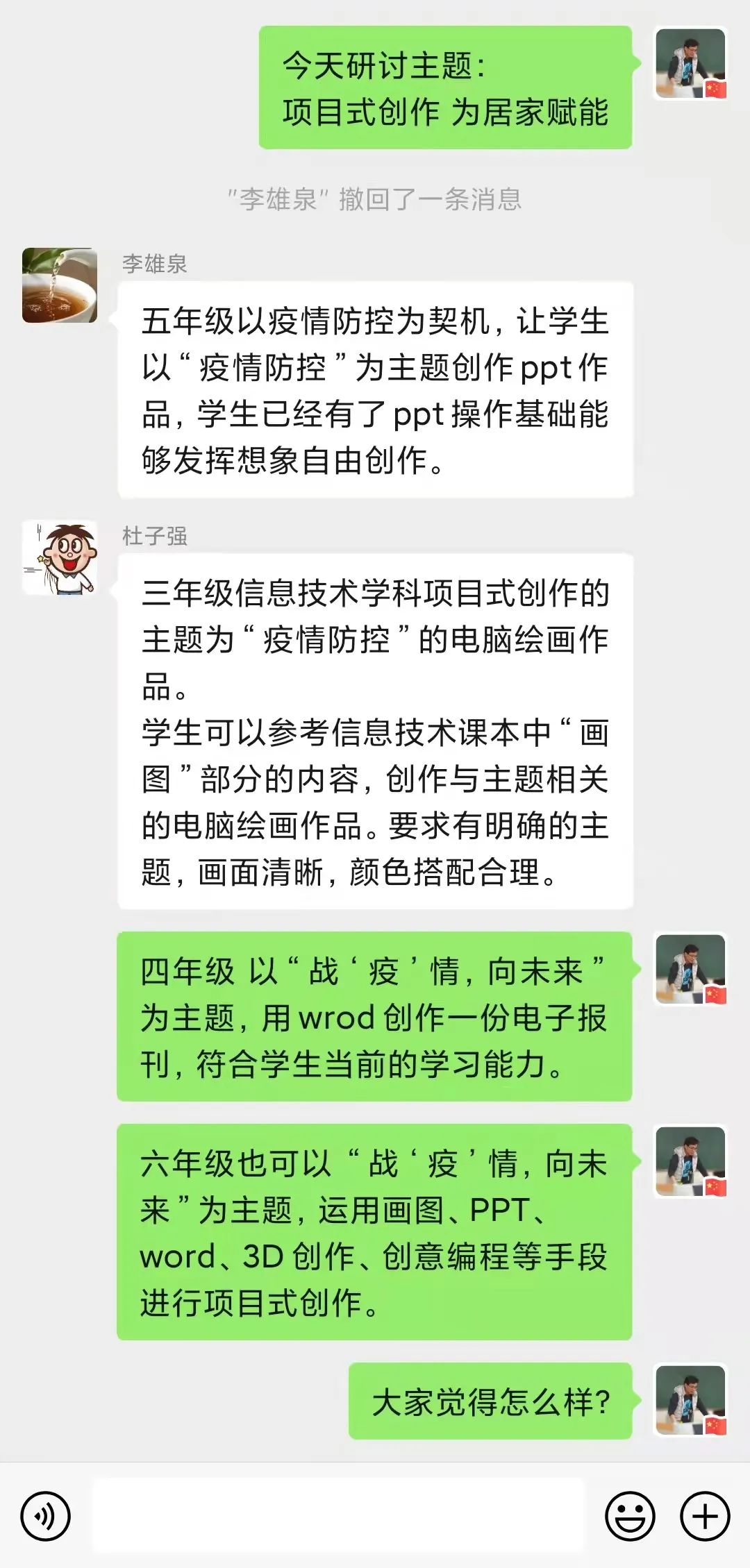Image resolution: width=750 pixels, height=1568 pixels.
Task: Open the plus attachments menu
Action: [705, 1517]
